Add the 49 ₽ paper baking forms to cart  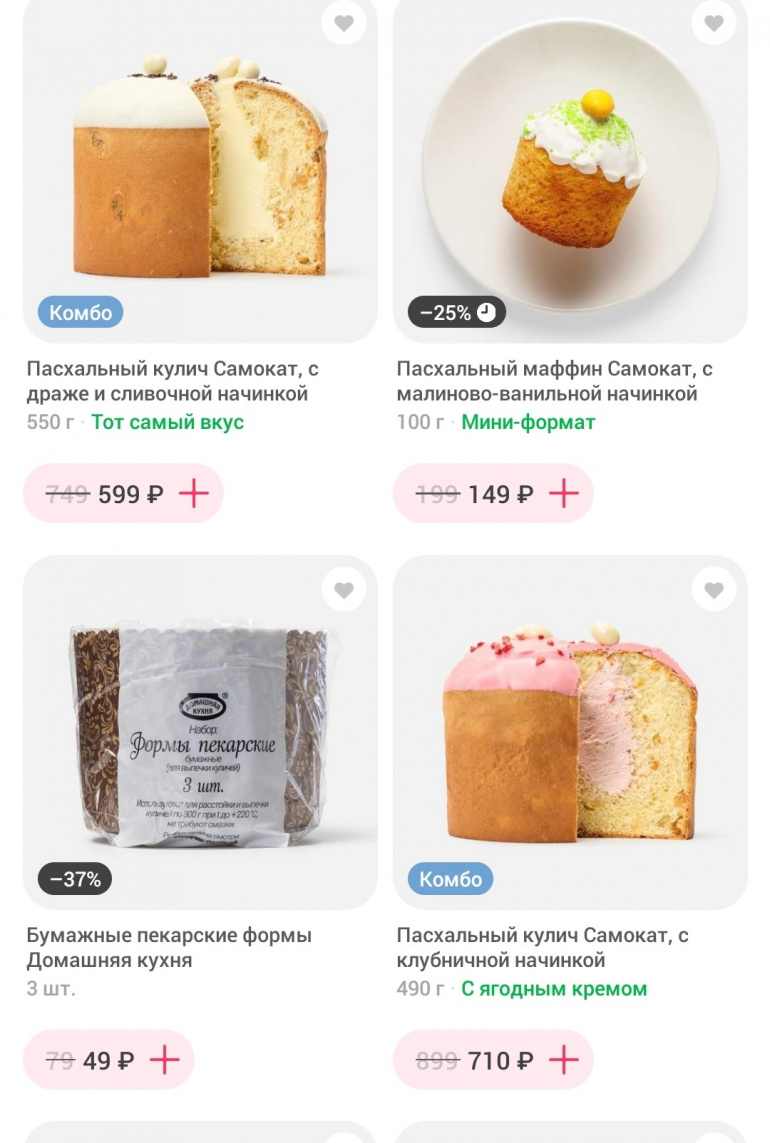pos(164,1060)
